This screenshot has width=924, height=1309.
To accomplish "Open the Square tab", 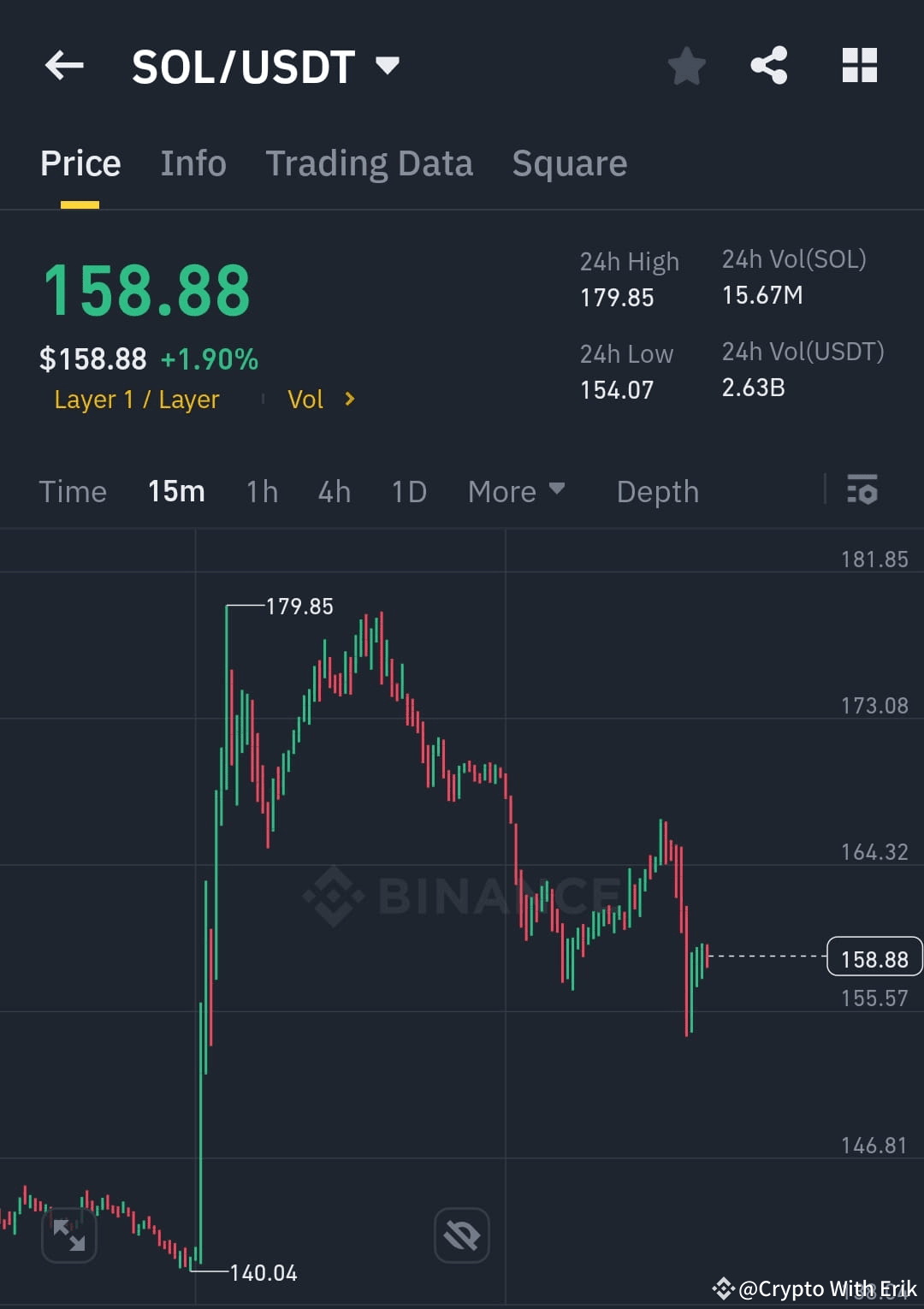I will pyautogui.click(x=569, y=163).
